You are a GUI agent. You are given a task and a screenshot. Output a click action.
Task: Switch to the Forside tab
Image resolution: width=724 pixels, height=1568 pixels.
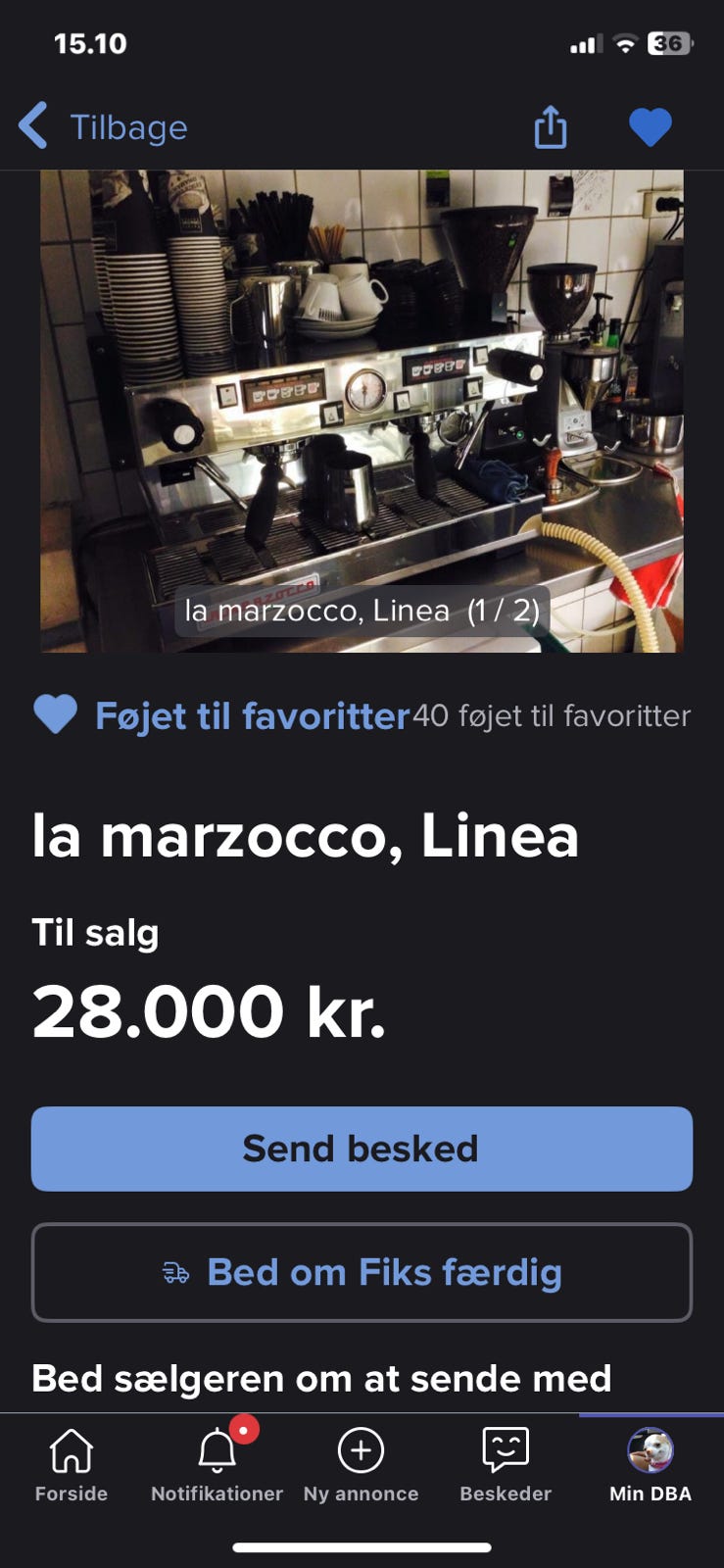click(72, 1465)
